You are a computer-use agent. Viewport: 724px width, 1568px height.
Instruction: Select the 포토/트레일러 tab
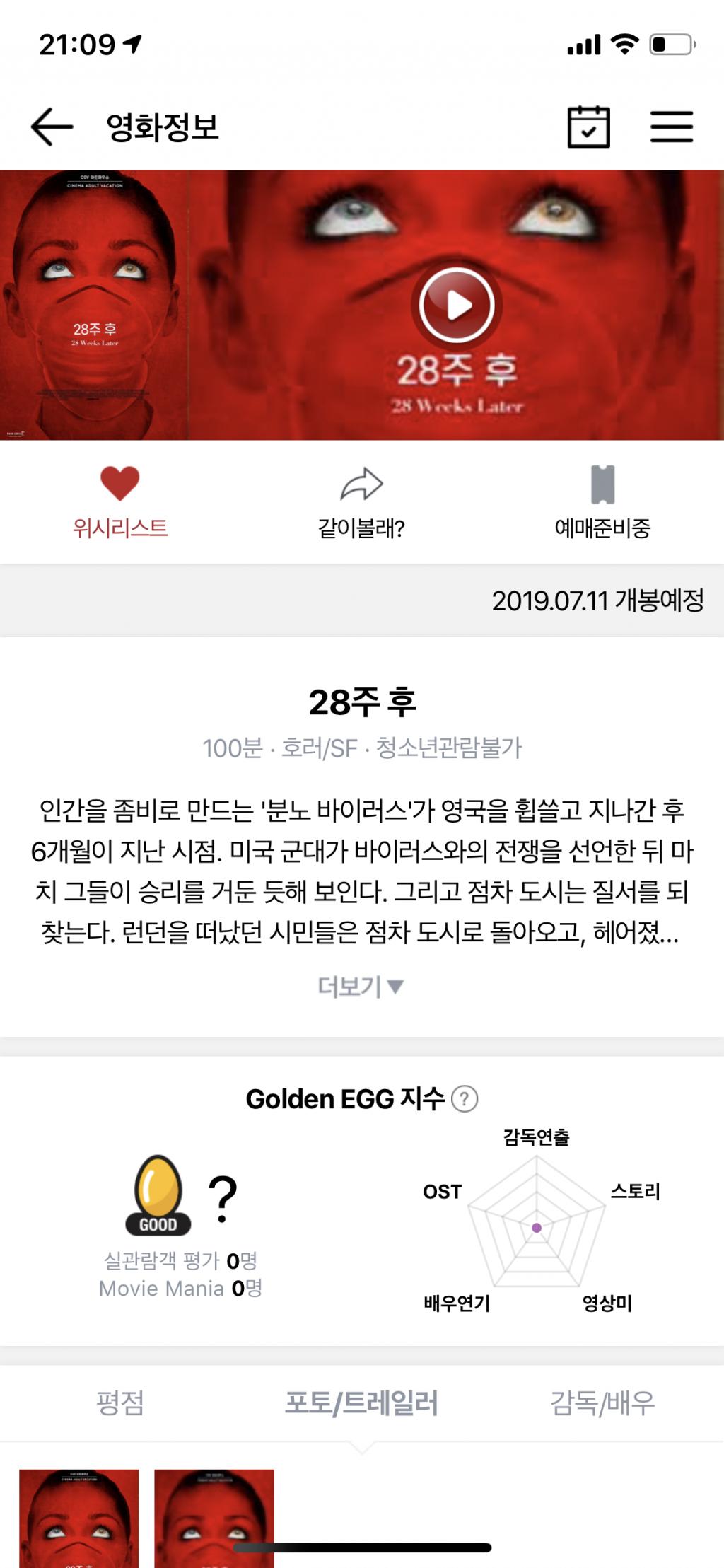[361, 1403]
